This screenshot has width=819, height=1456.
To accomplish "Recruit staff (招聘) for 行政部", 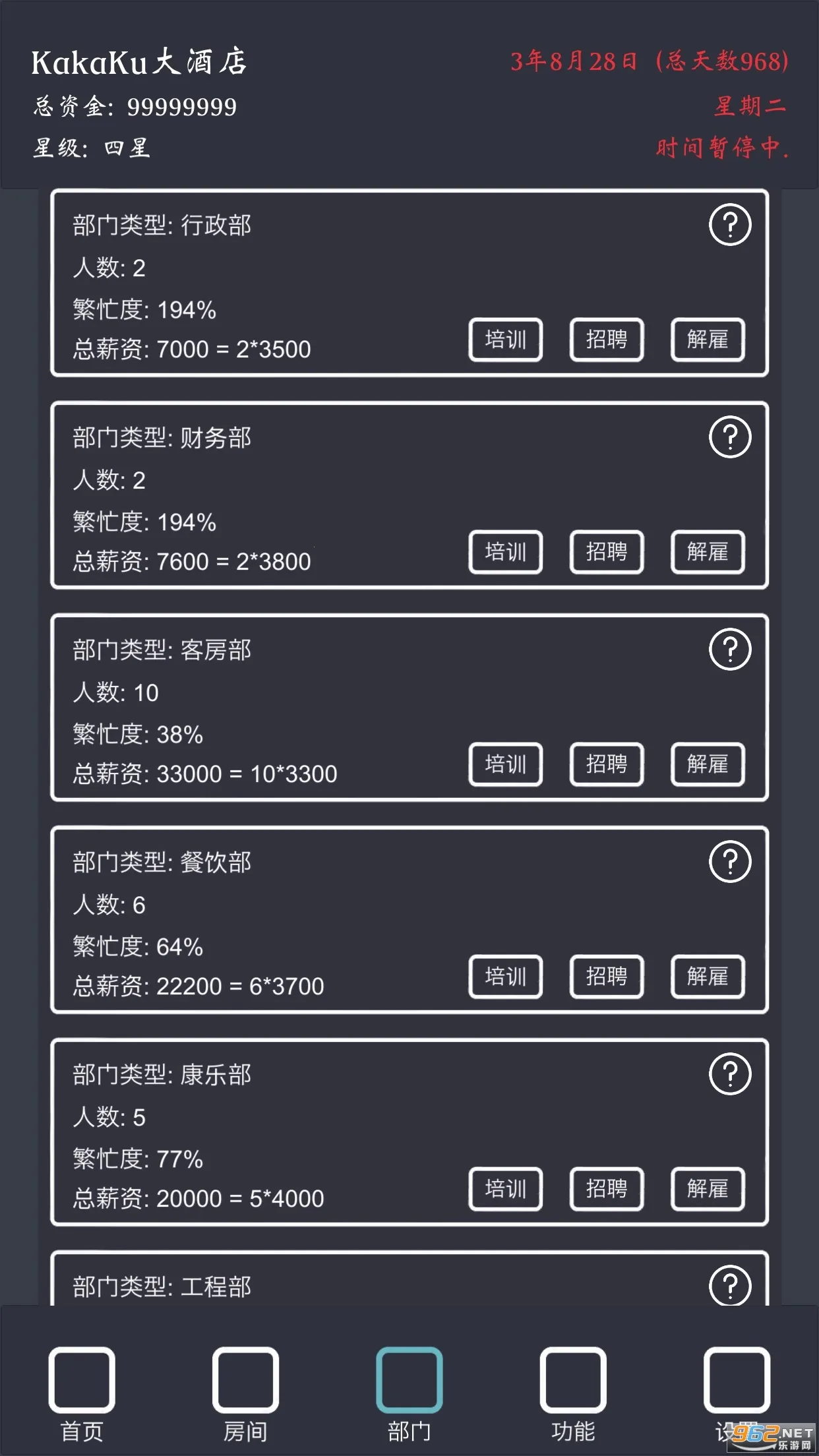I will 607,340.
